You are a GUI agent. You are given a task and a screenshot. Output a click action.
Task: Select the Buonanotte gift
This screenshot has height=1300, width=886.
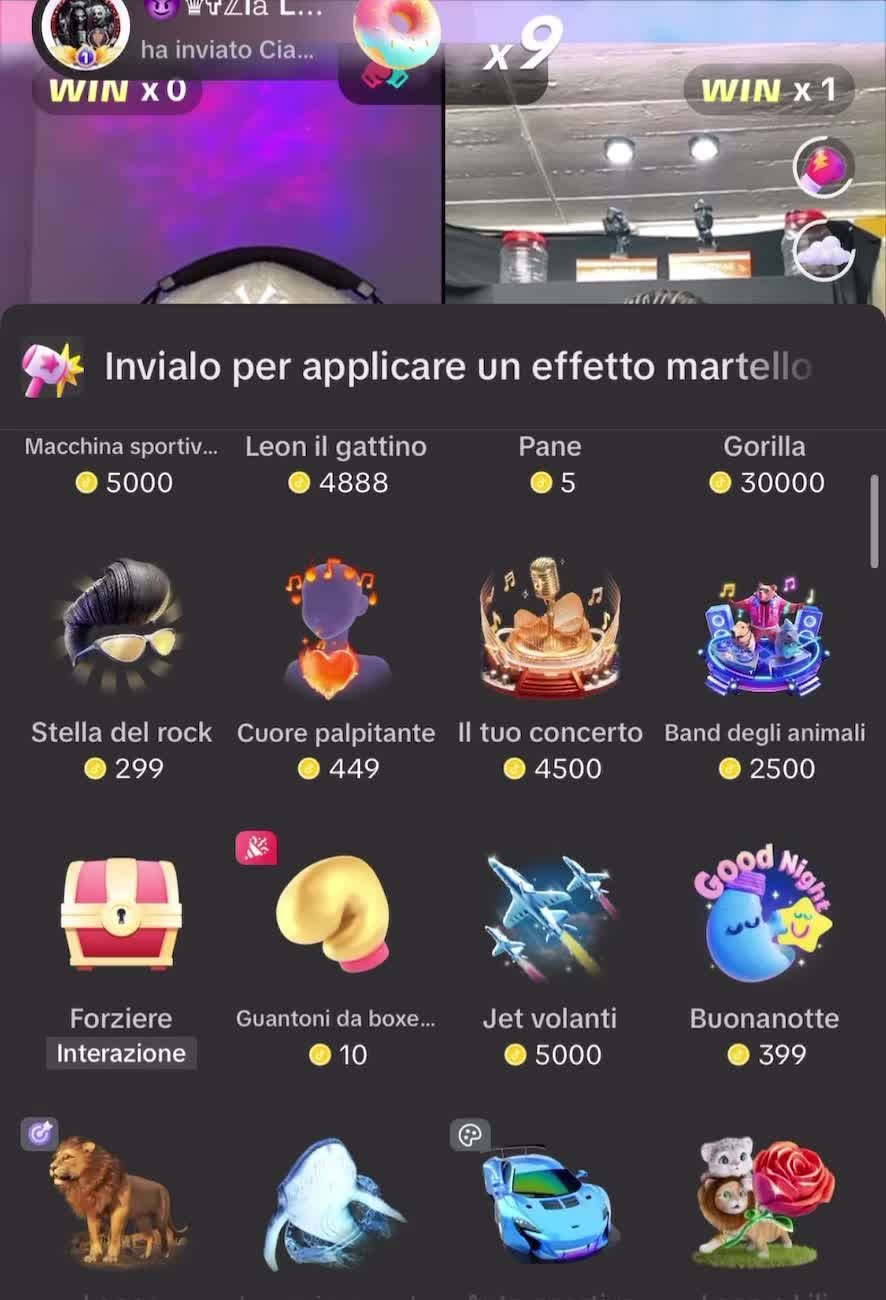pos(764,915)
